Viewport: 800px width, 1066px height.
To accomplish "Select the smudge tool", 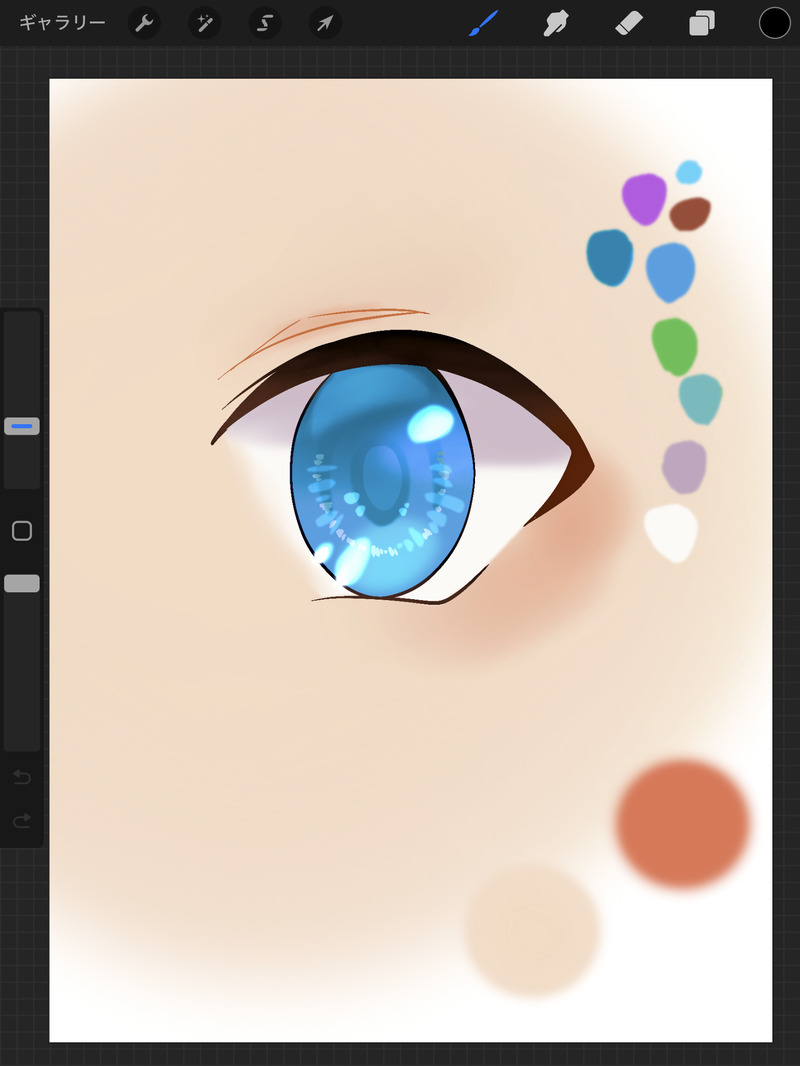I will (556, 23).
